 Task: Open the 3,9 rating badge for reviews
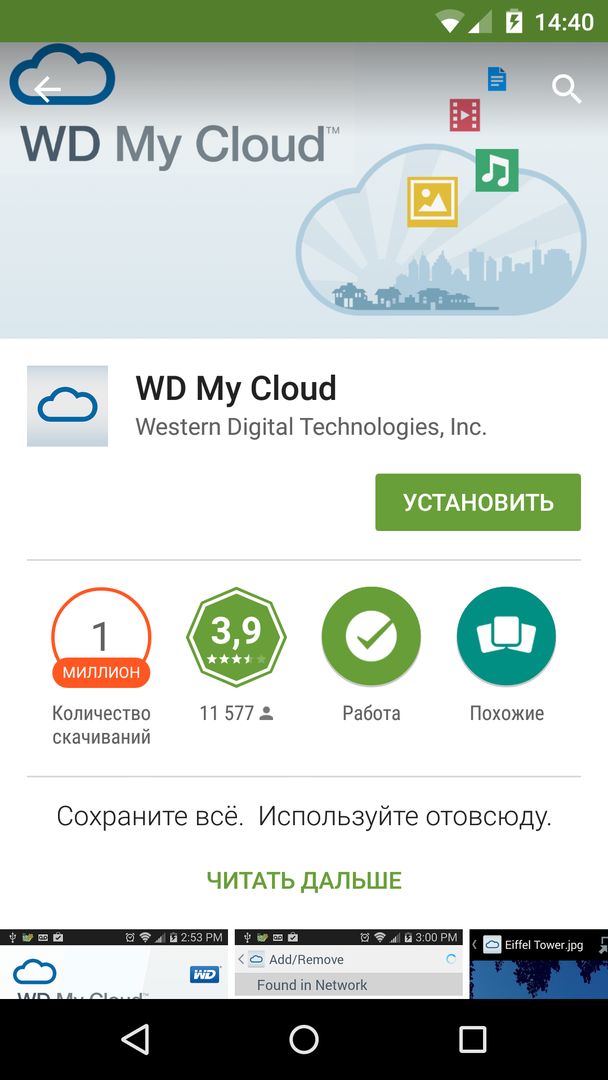tap(236, 637)
